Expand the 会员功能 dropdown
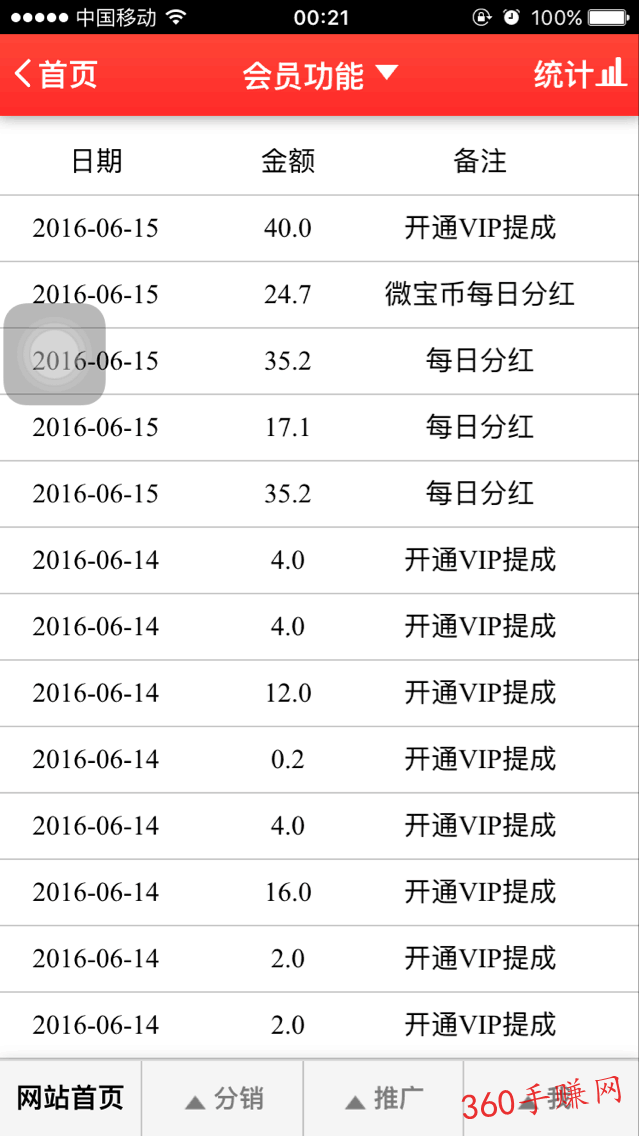 pyautogui.click(x=320, y=75)
